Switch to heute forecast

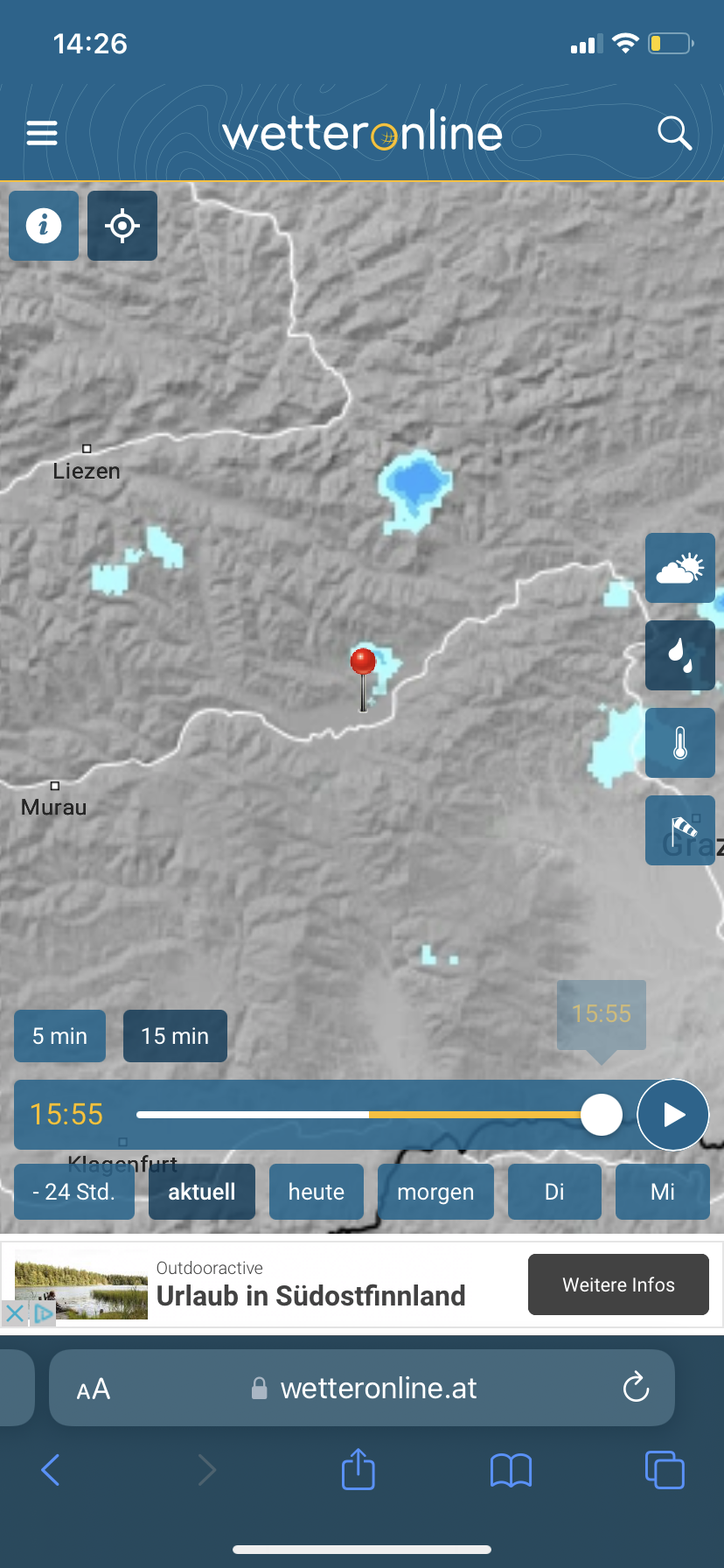317,1192
